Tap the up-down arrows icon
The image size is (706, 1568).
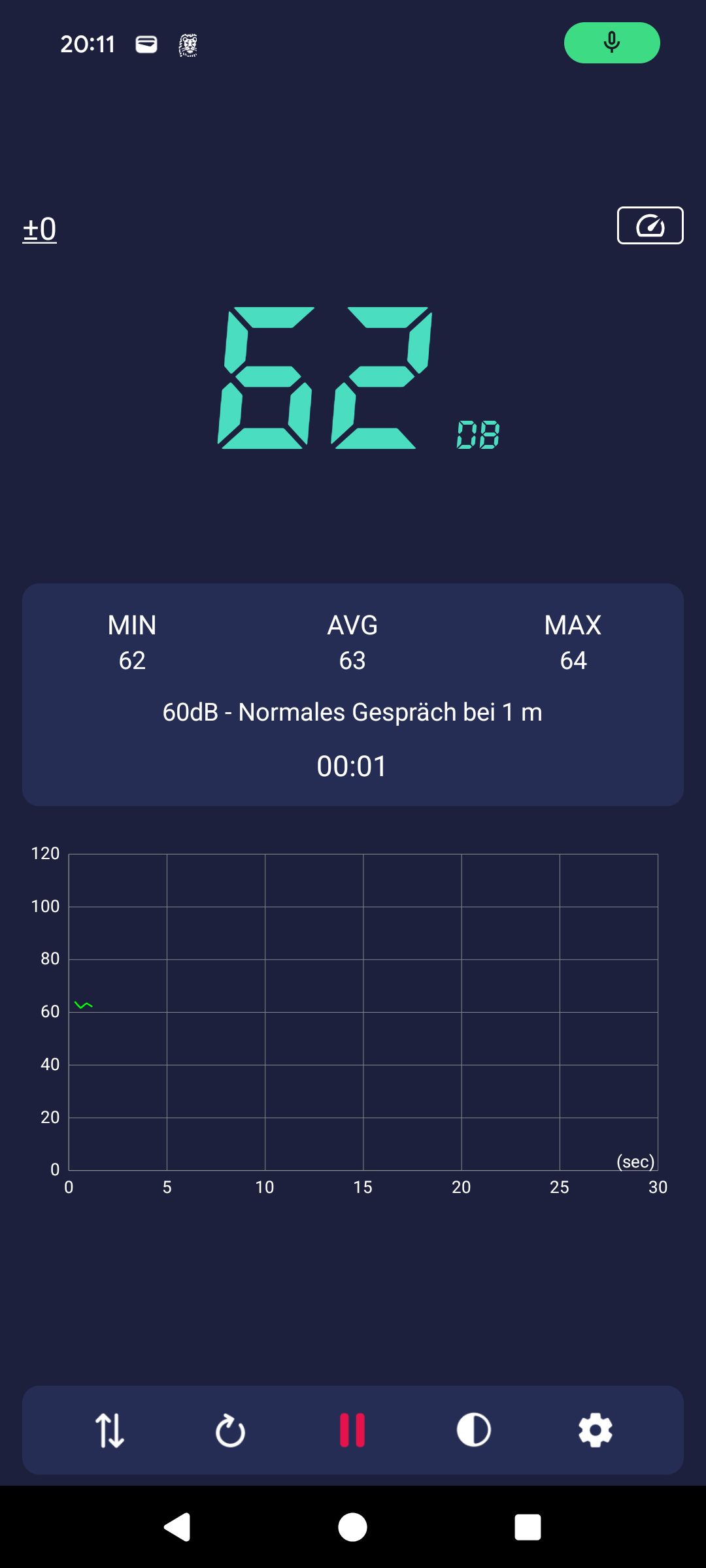coord(110,1430)
